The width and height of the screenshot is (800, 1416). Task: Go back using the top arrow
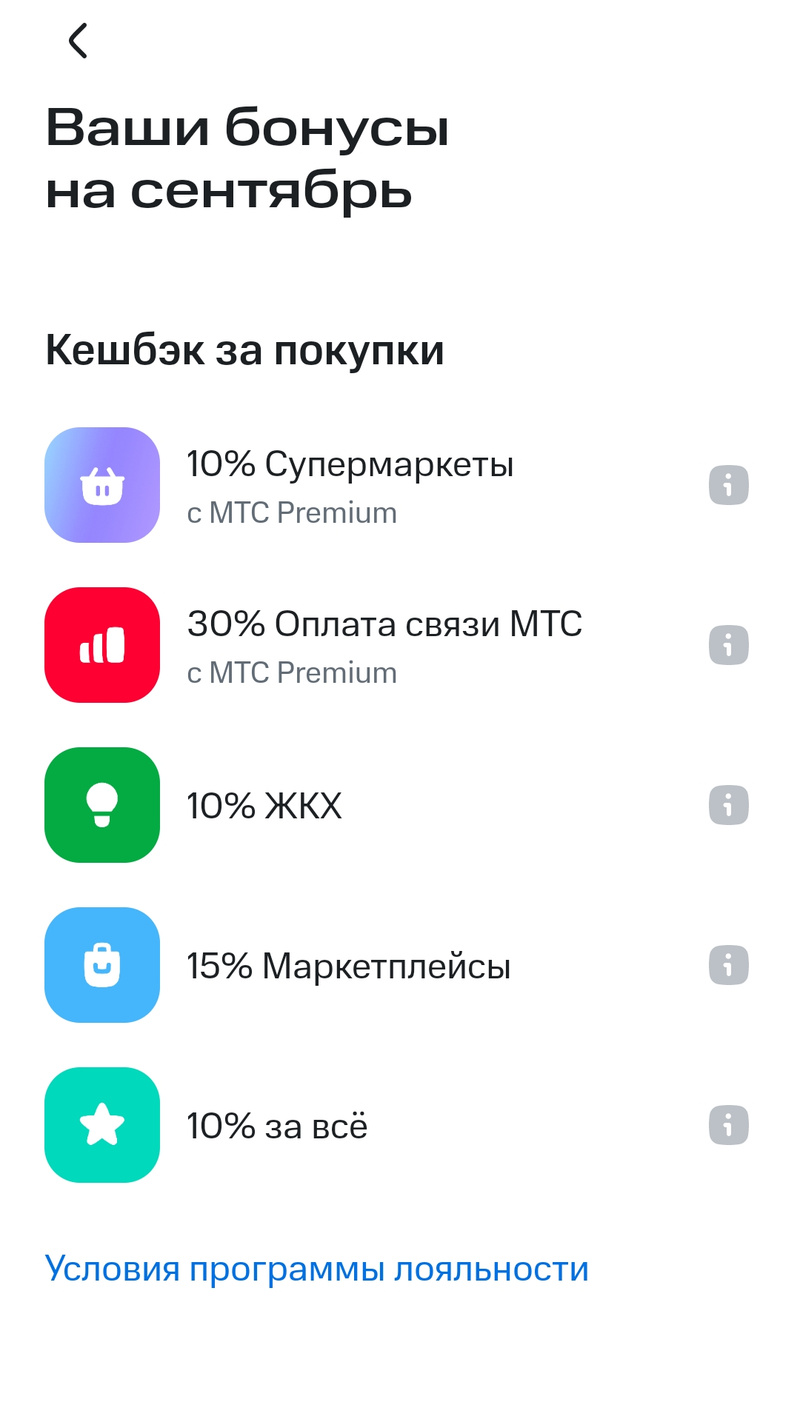[78, 41]
